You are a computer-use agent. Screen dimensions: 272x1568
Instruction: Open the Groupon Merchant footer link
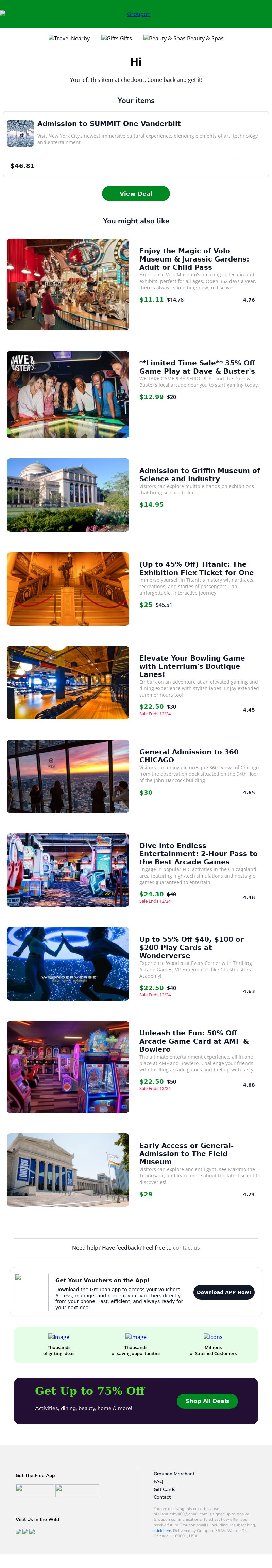(x=174, y=1474)
